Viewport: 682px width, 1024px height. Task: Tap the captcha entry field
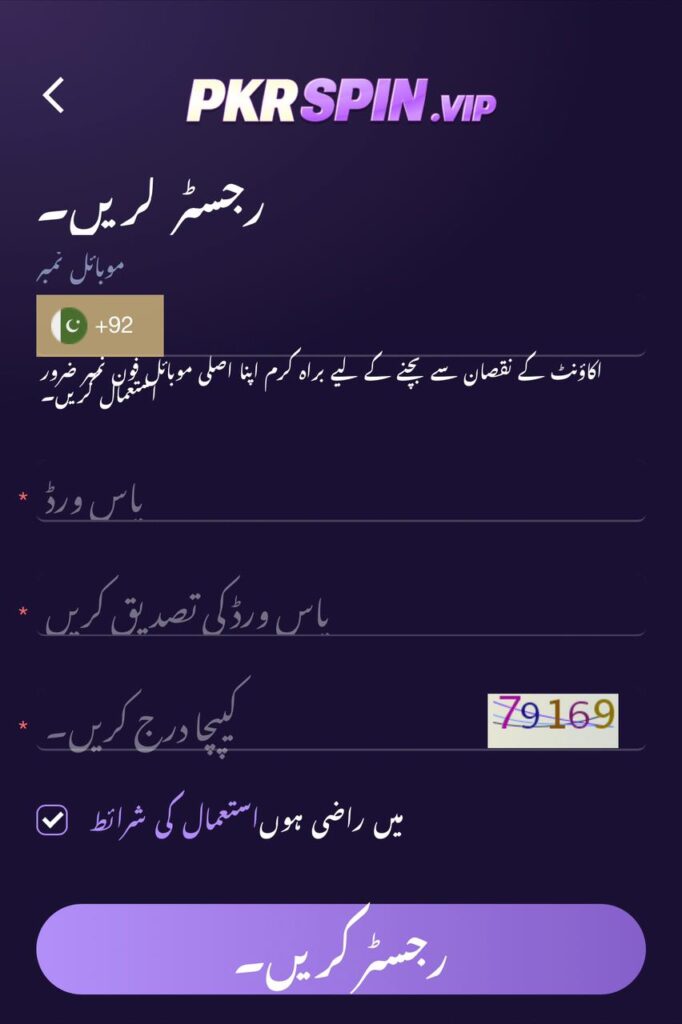(260, 722)
